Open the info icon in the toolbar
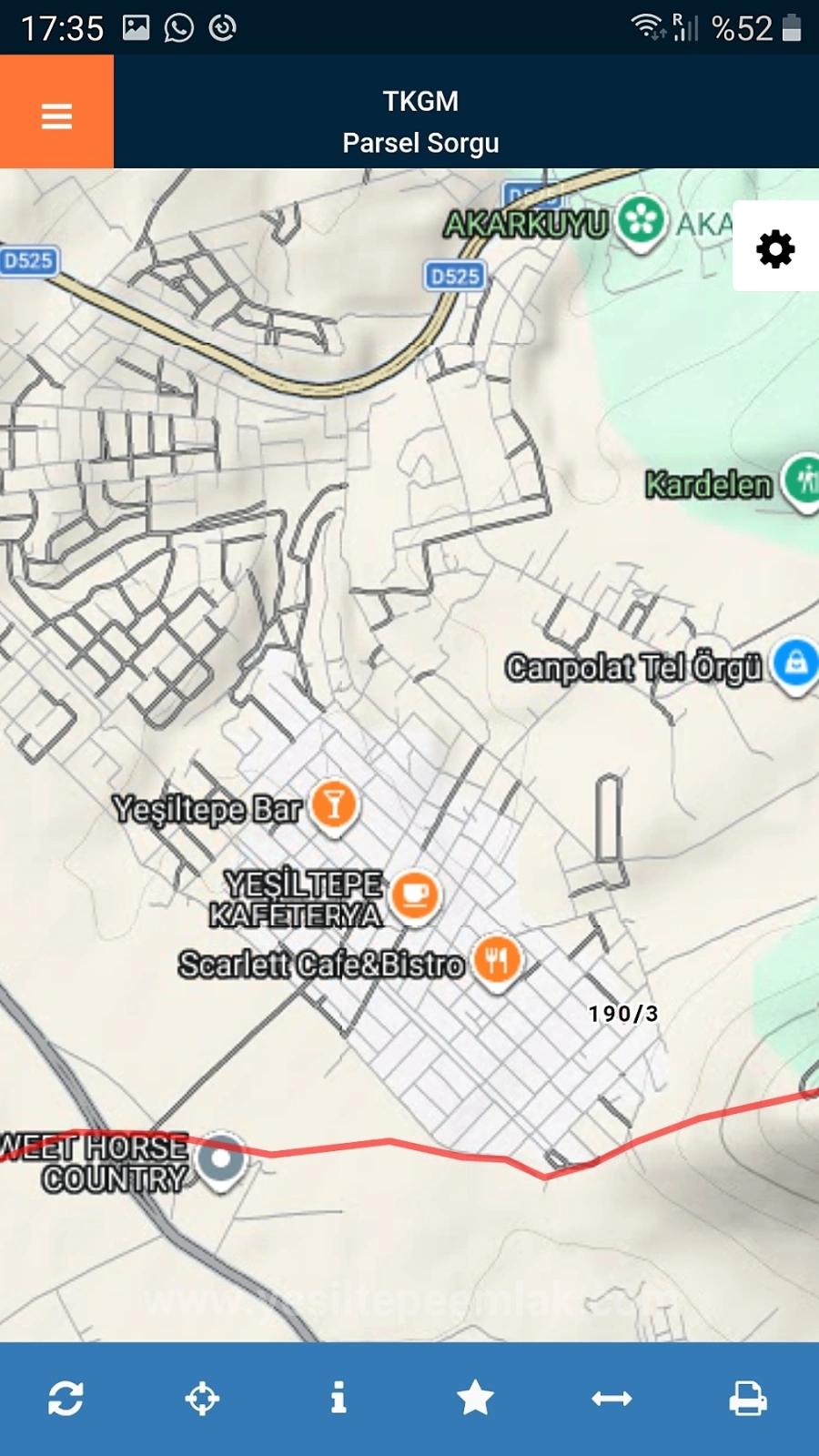The image size is (819, 1456). [x=339, y=1398]
